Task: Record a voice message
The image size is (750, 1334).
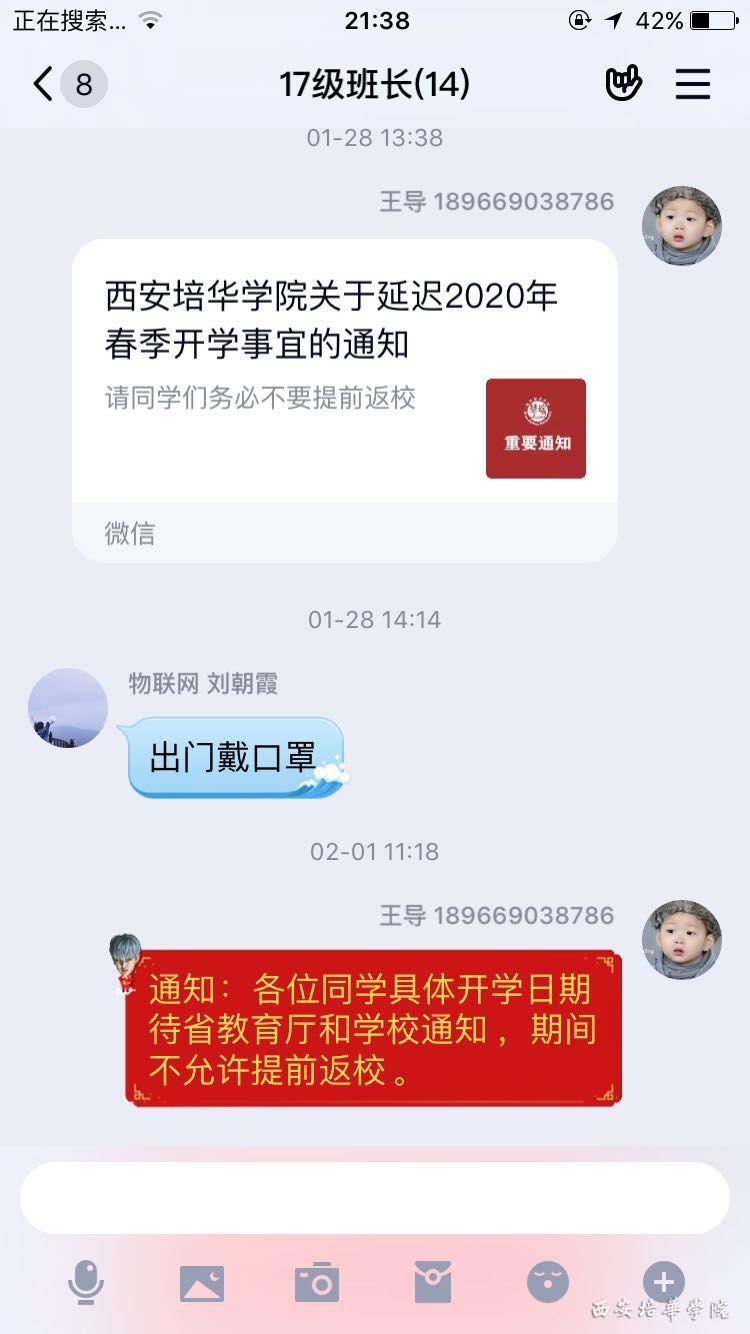Action: pyautogui.click(x=86, y=1281)
